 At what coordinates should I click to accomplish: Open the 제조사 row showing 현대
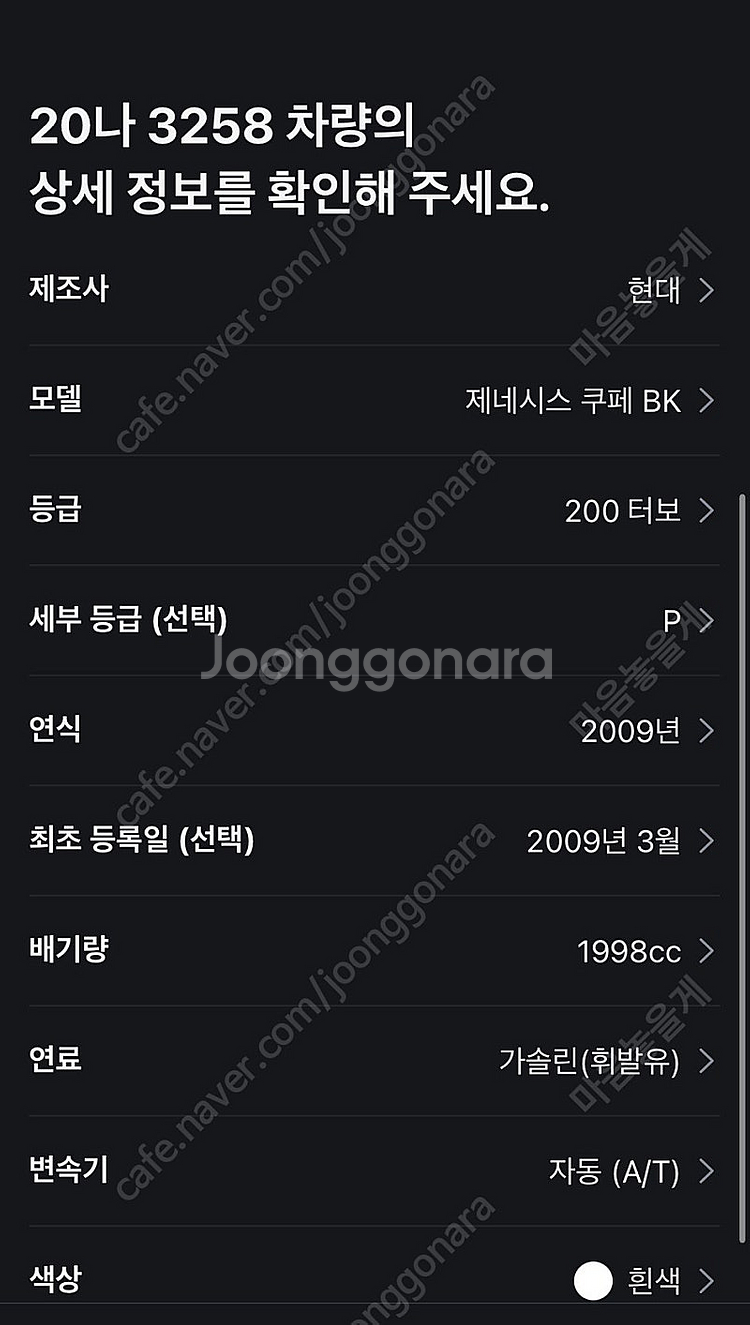374,290
